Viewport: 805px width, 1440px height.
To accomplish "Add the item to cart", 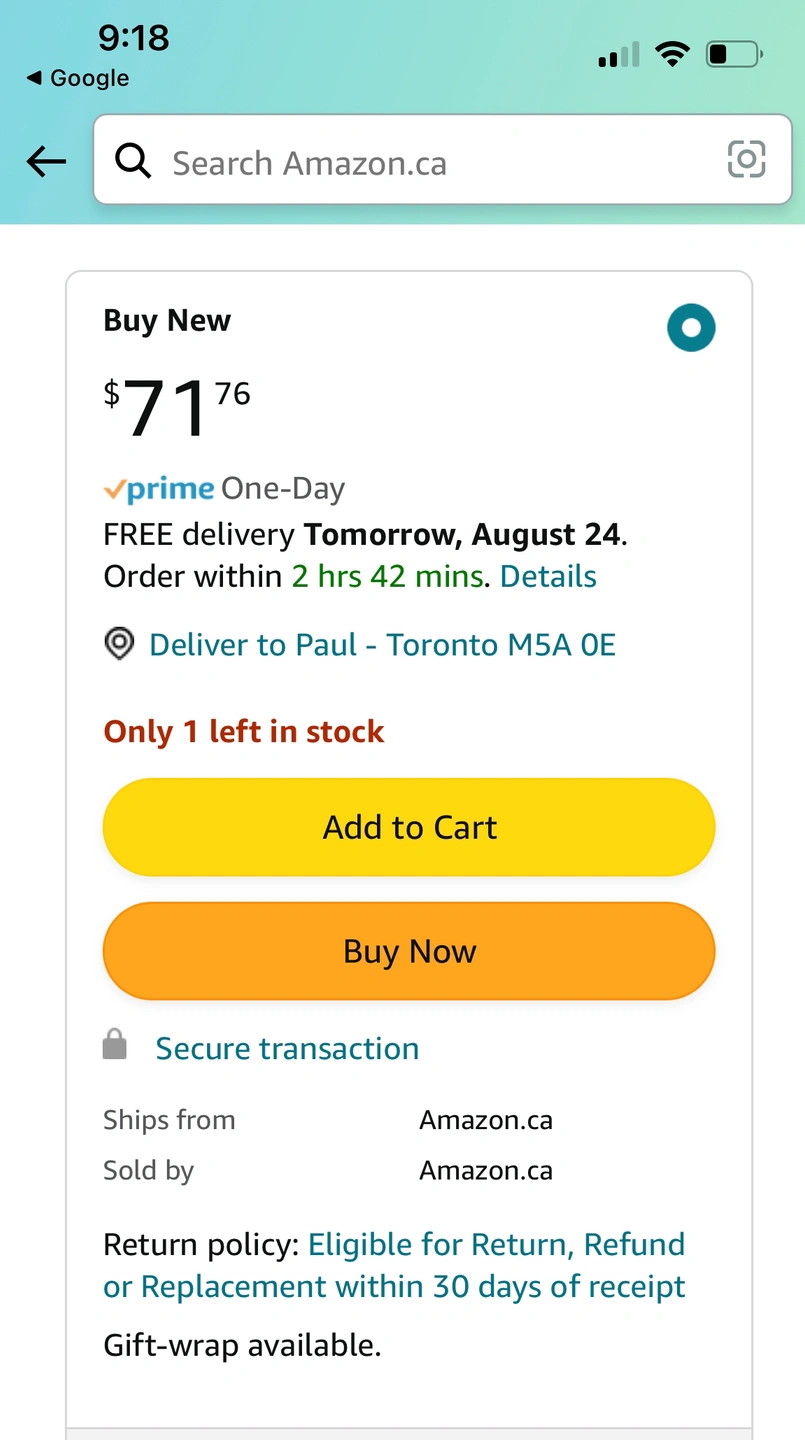I will pyautogui.click(x=409, y=827).
